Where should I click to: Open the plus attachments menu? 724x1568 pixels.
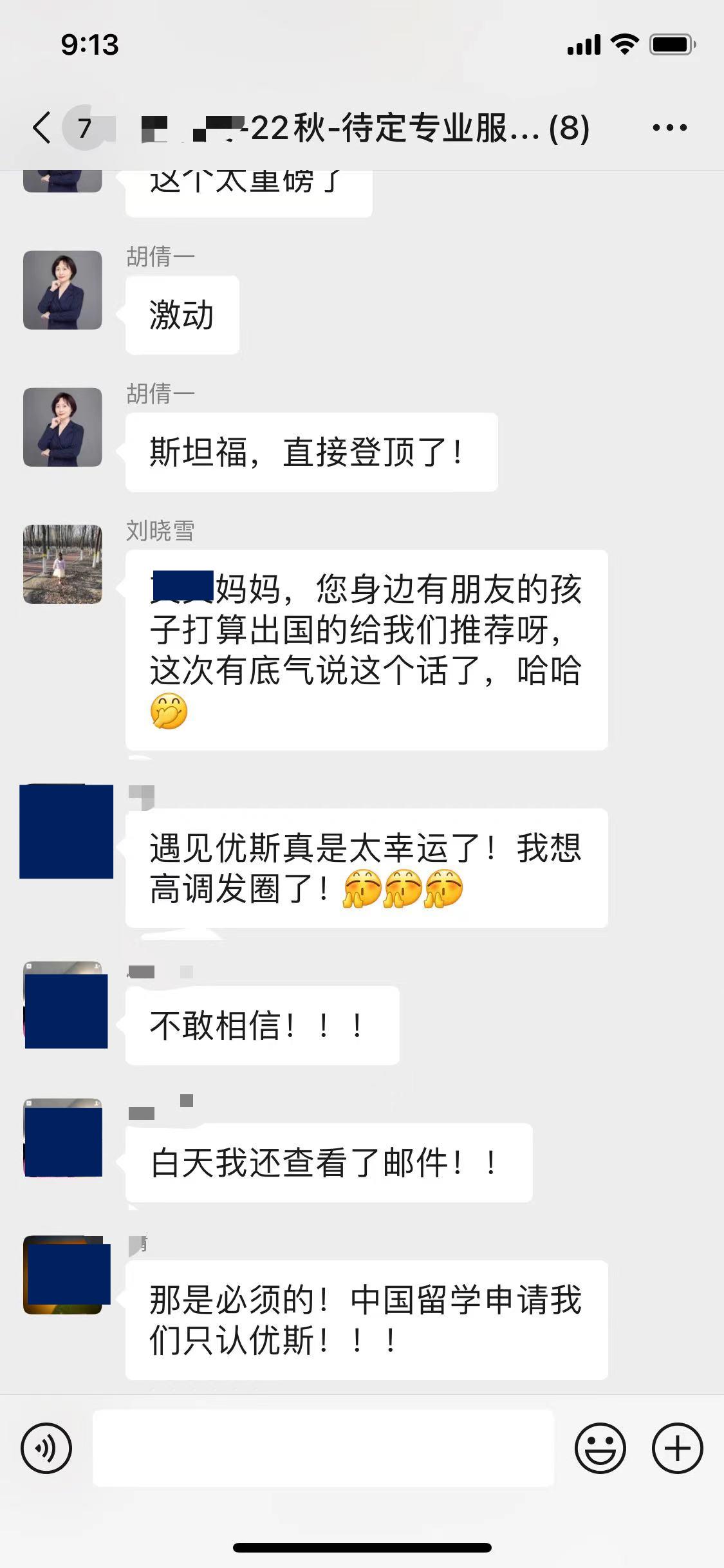tap(677, 1448)
